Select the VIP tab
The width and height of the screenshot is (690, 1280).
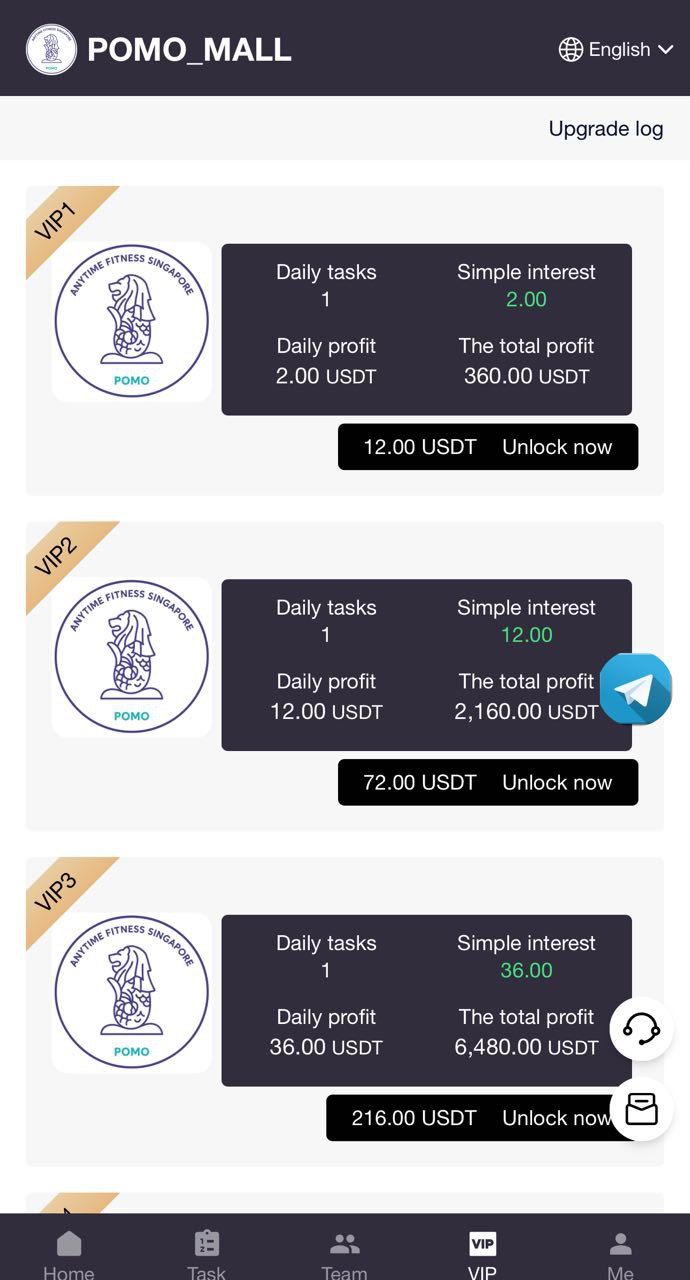482,1253
